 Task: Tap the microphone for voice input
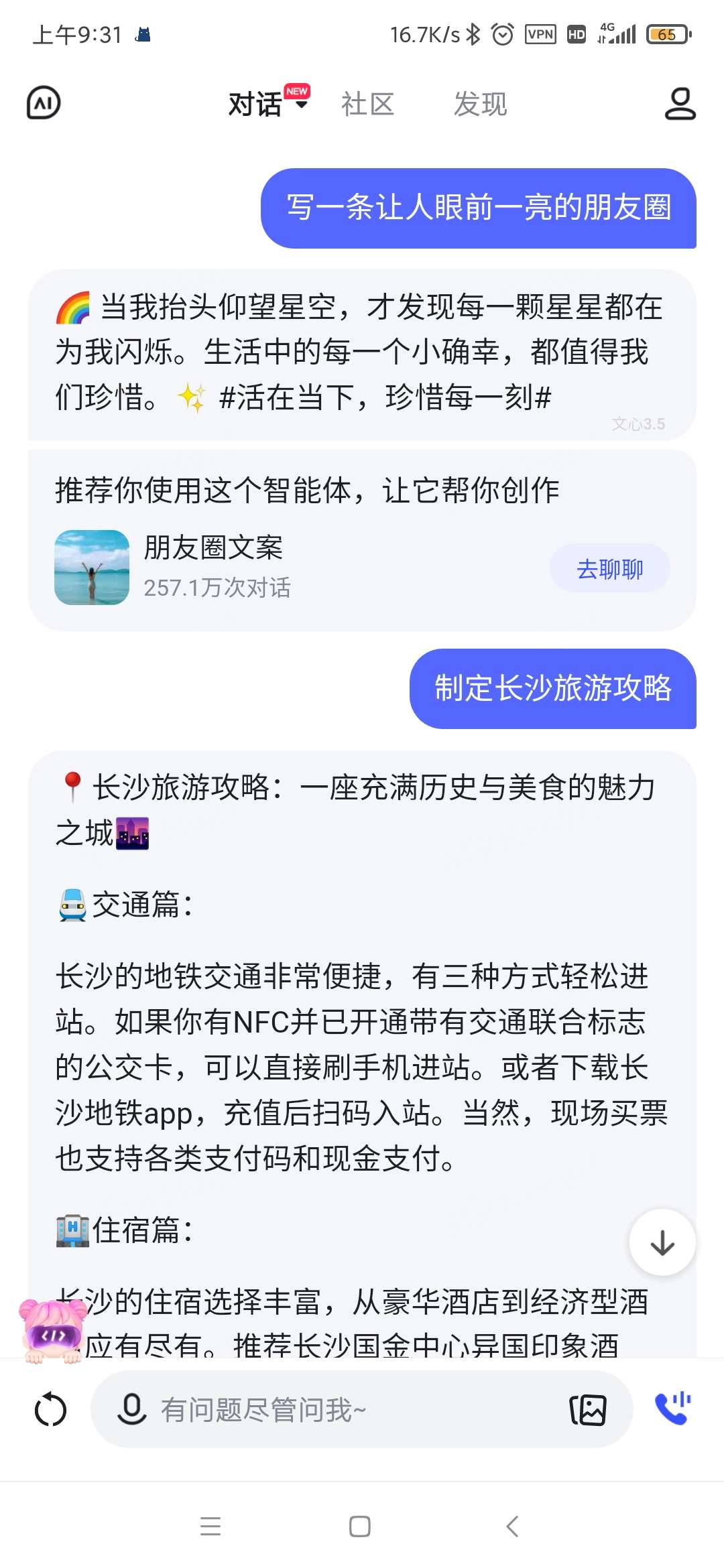(x=132, y=1409)
